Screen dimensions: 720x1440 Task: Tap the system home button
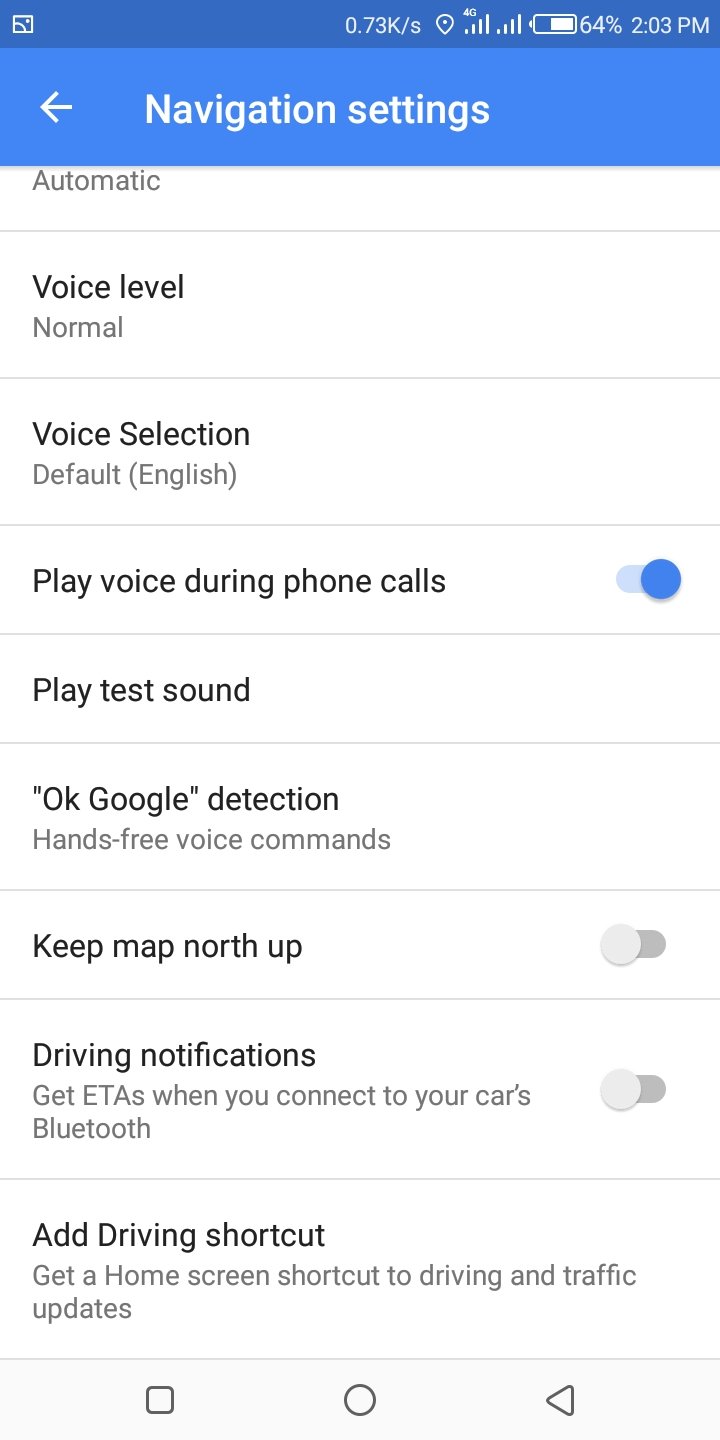coord(360,1400)
